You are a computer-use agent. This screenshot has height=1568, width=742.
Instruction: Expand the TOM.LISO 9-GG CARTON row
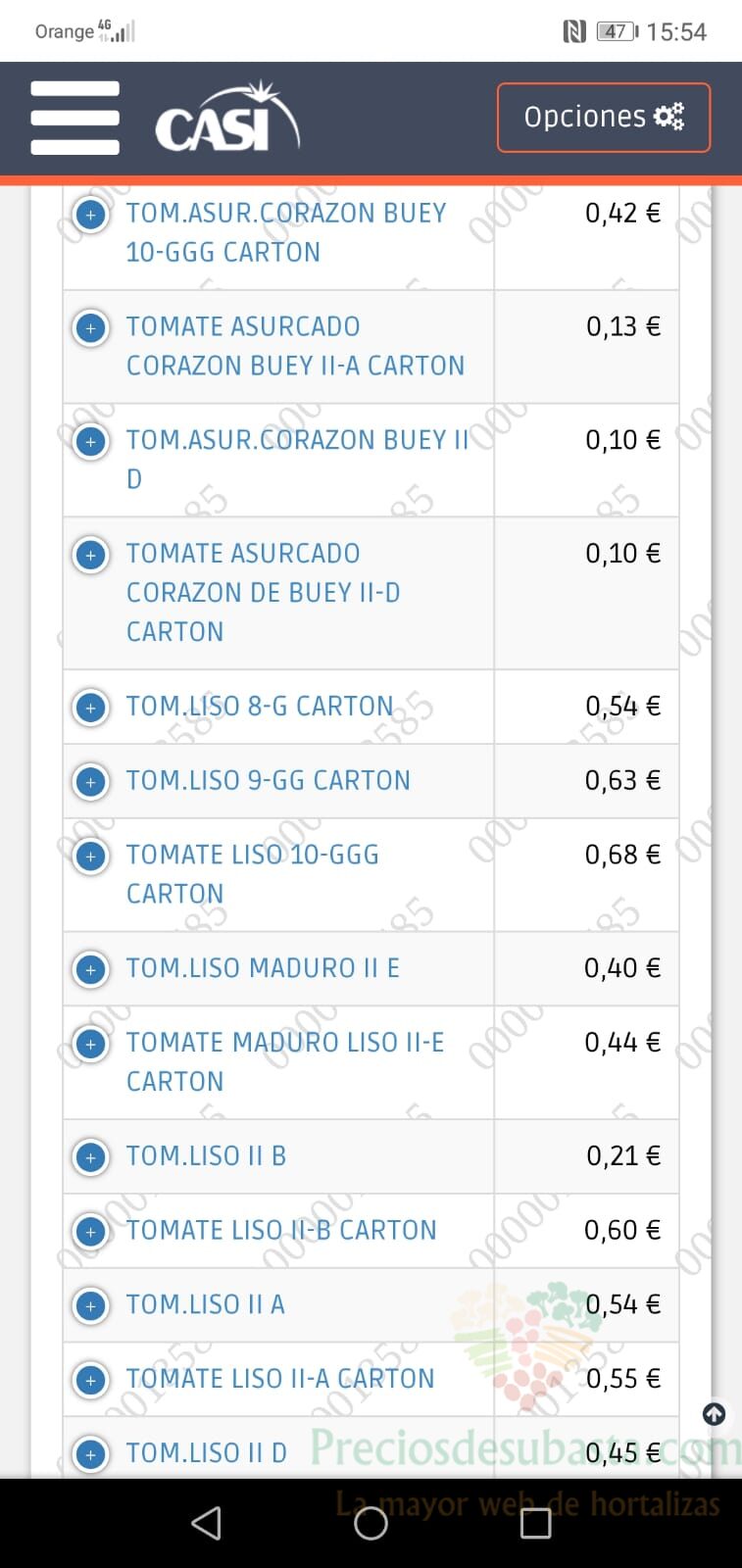91,782
